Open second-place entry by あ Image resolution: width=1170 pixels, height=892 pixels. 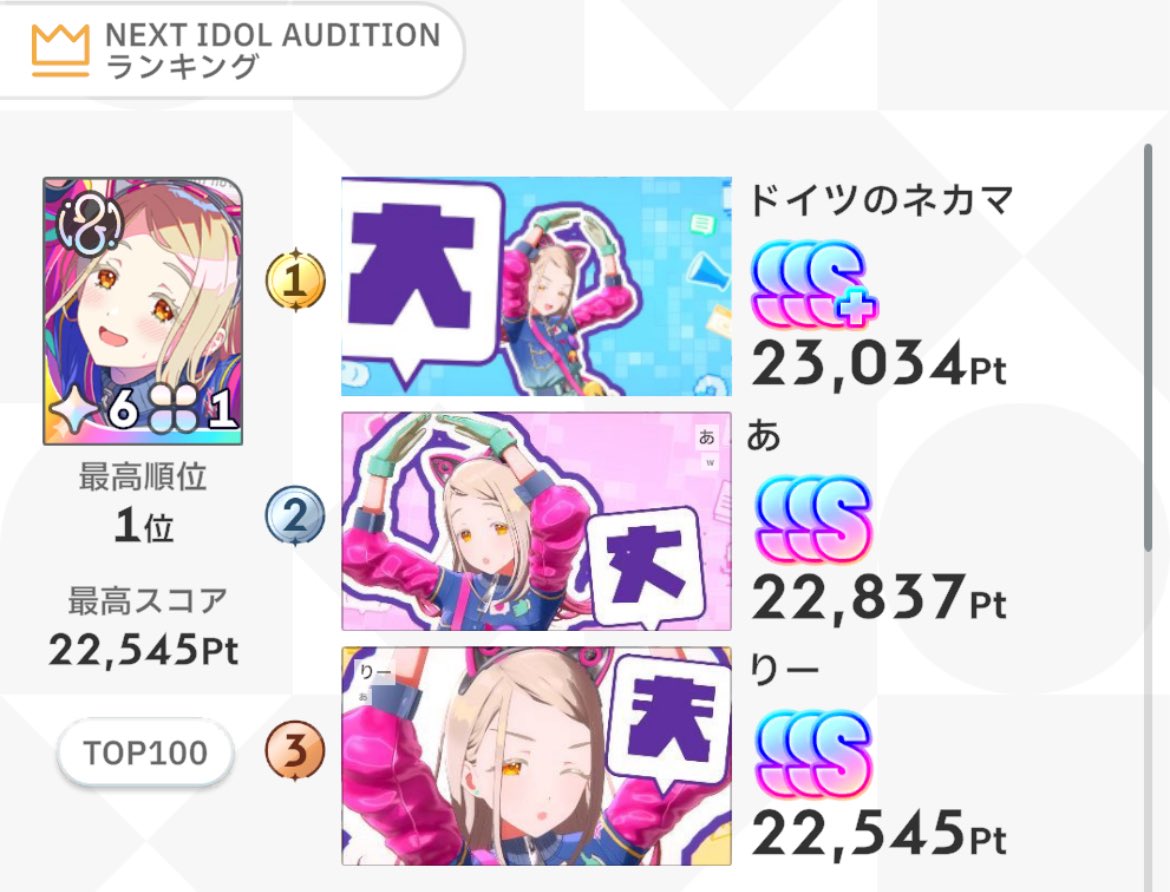point(536,521)
